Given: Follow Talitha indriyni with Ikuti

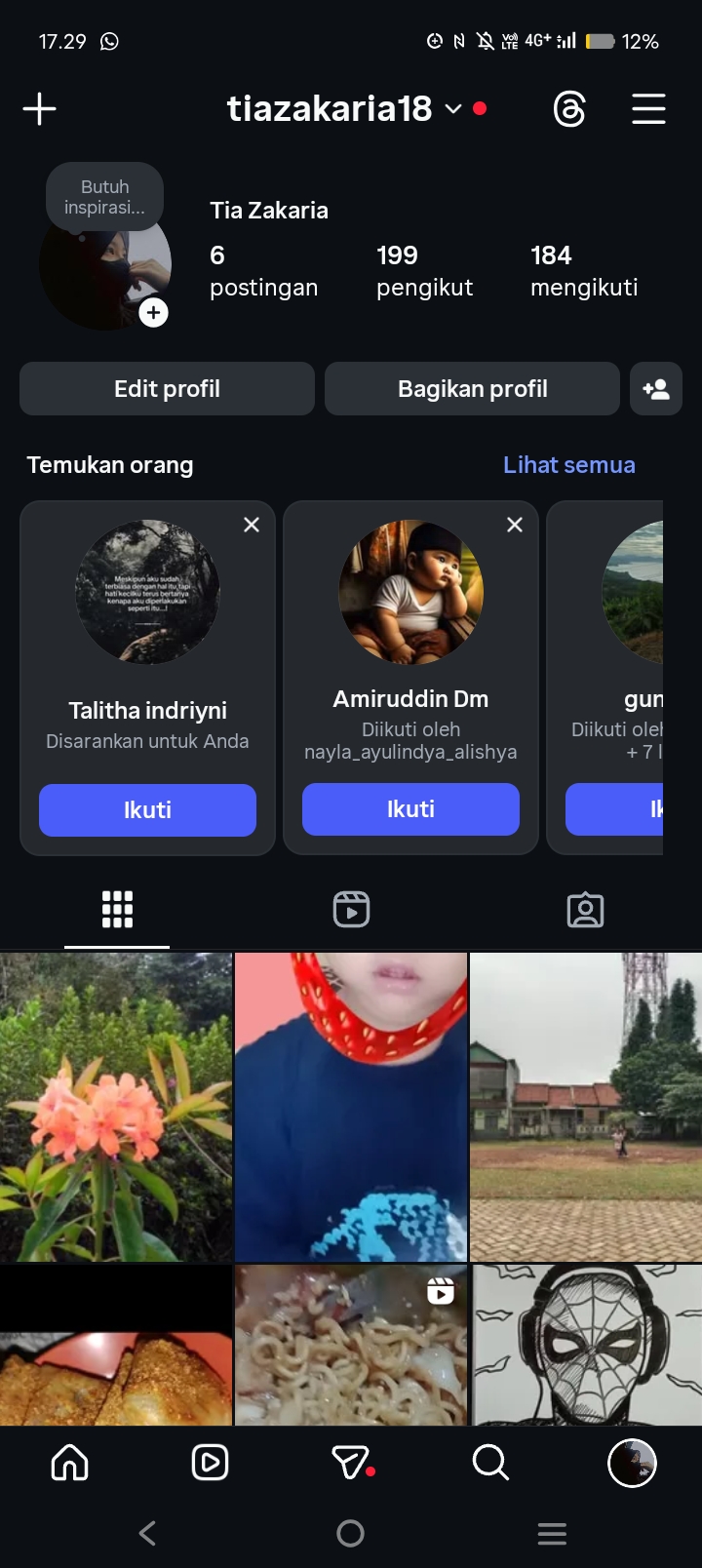Looking at the screenshot, I should tap(147, 809).
